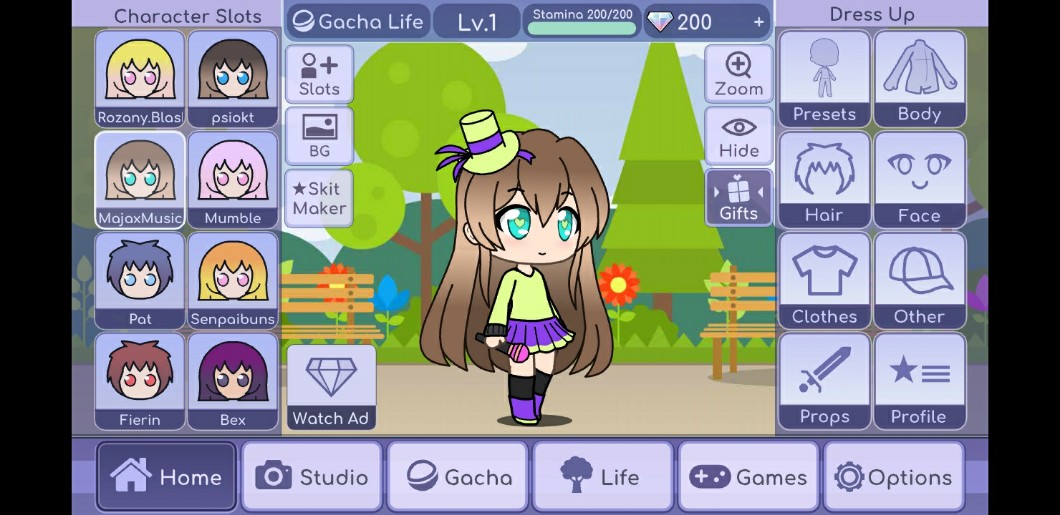The image size is (1060, 515).
Task: Choose the Mumble character slot
Action: coord(233,180)
